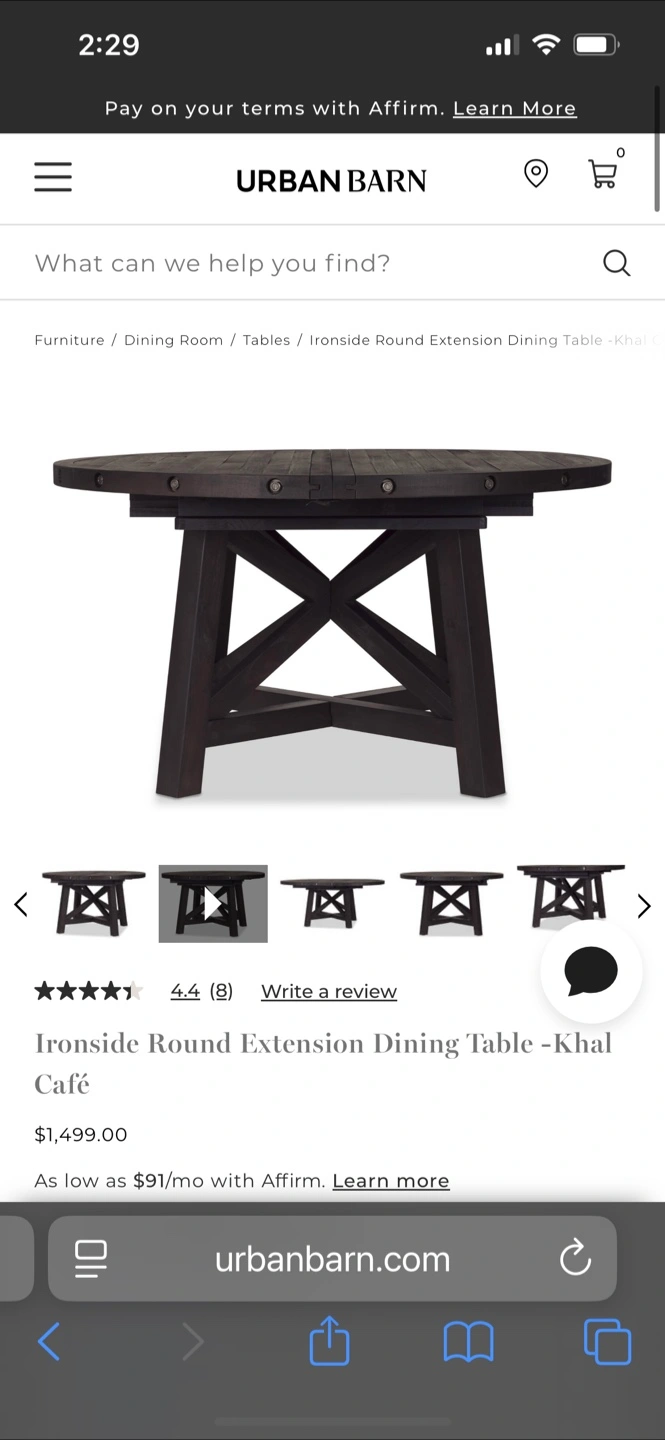Play the product video thumbnail
665x1440 pixels.
[213, 904]
